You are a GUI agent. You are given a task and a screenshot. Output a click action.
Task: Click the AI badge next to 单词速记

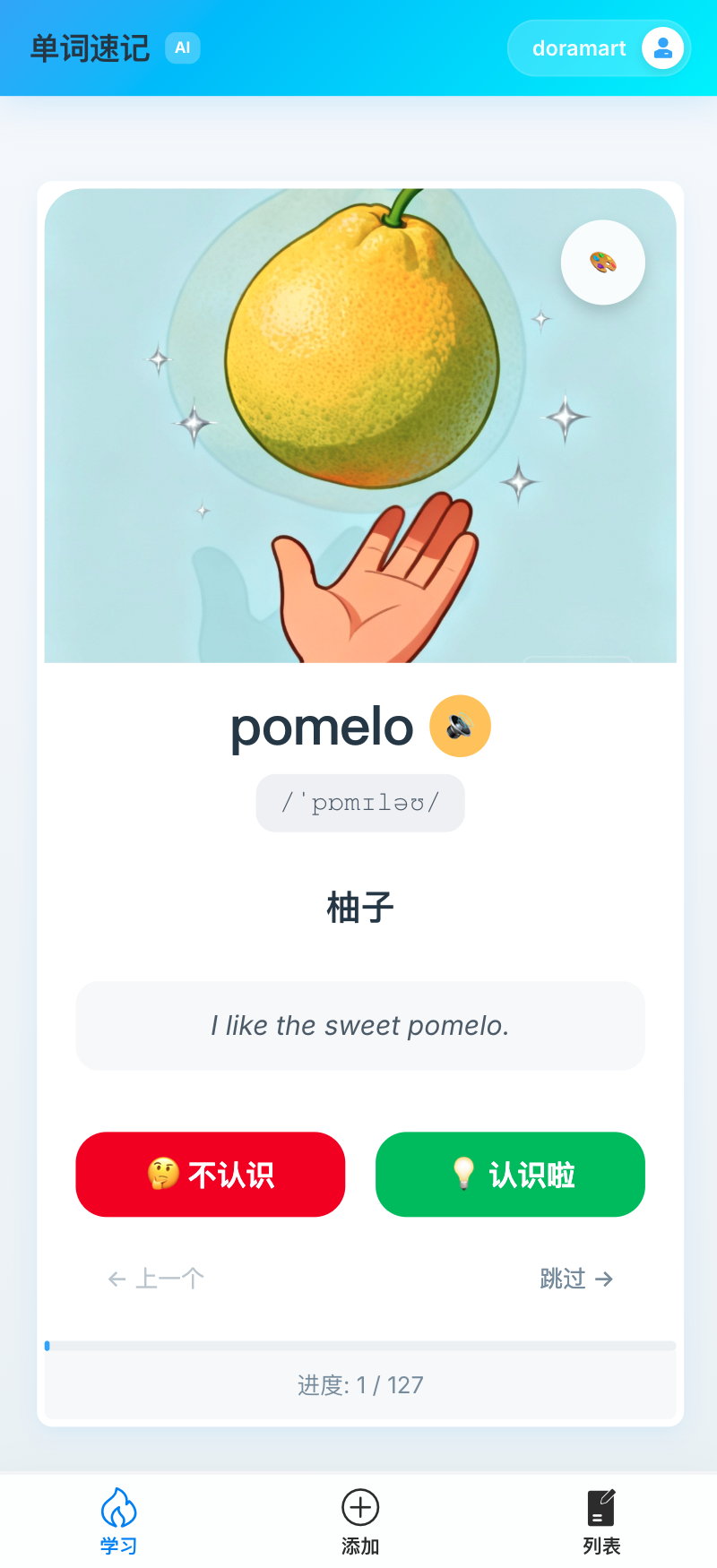pos(183,48)
